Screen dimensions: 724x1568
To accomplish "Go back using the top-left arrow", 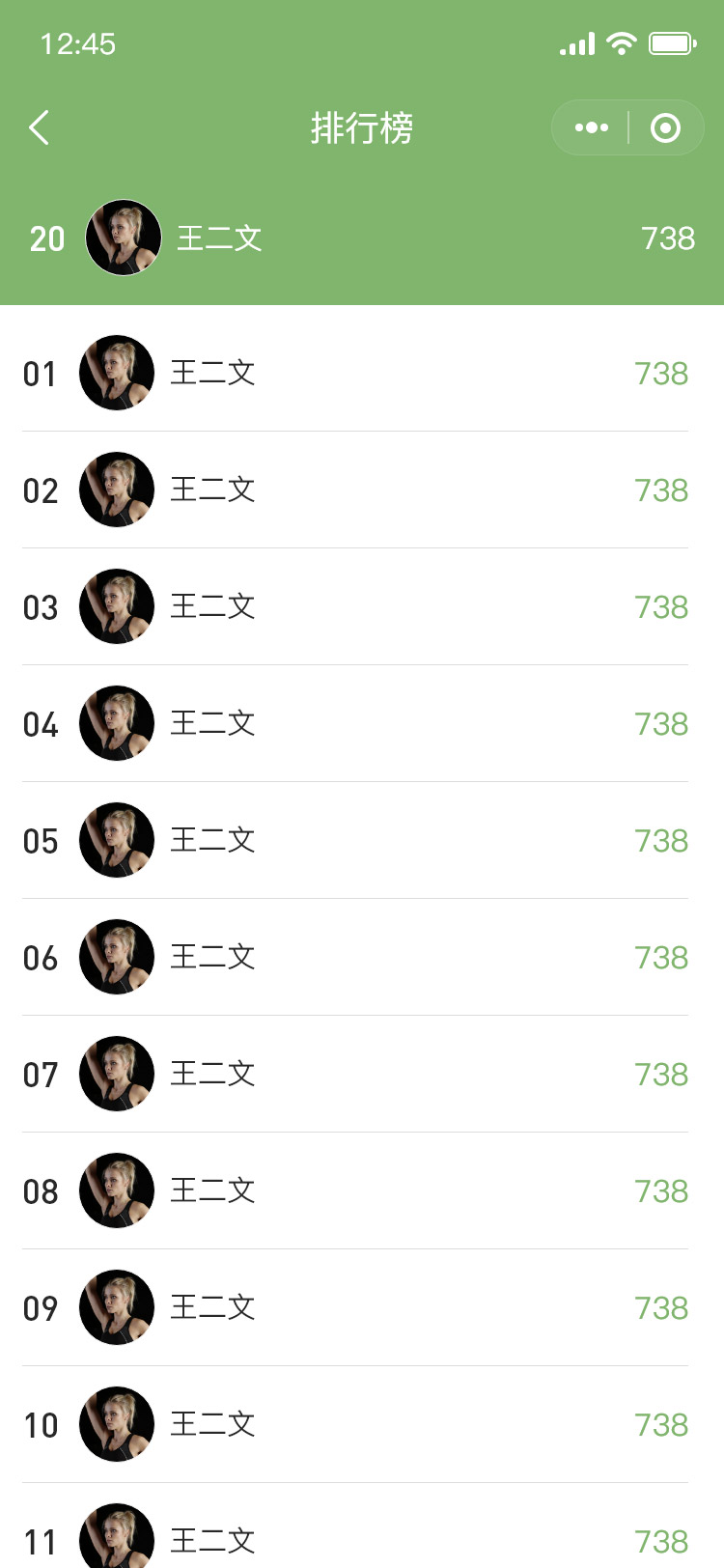I will [x=39, y=127].
